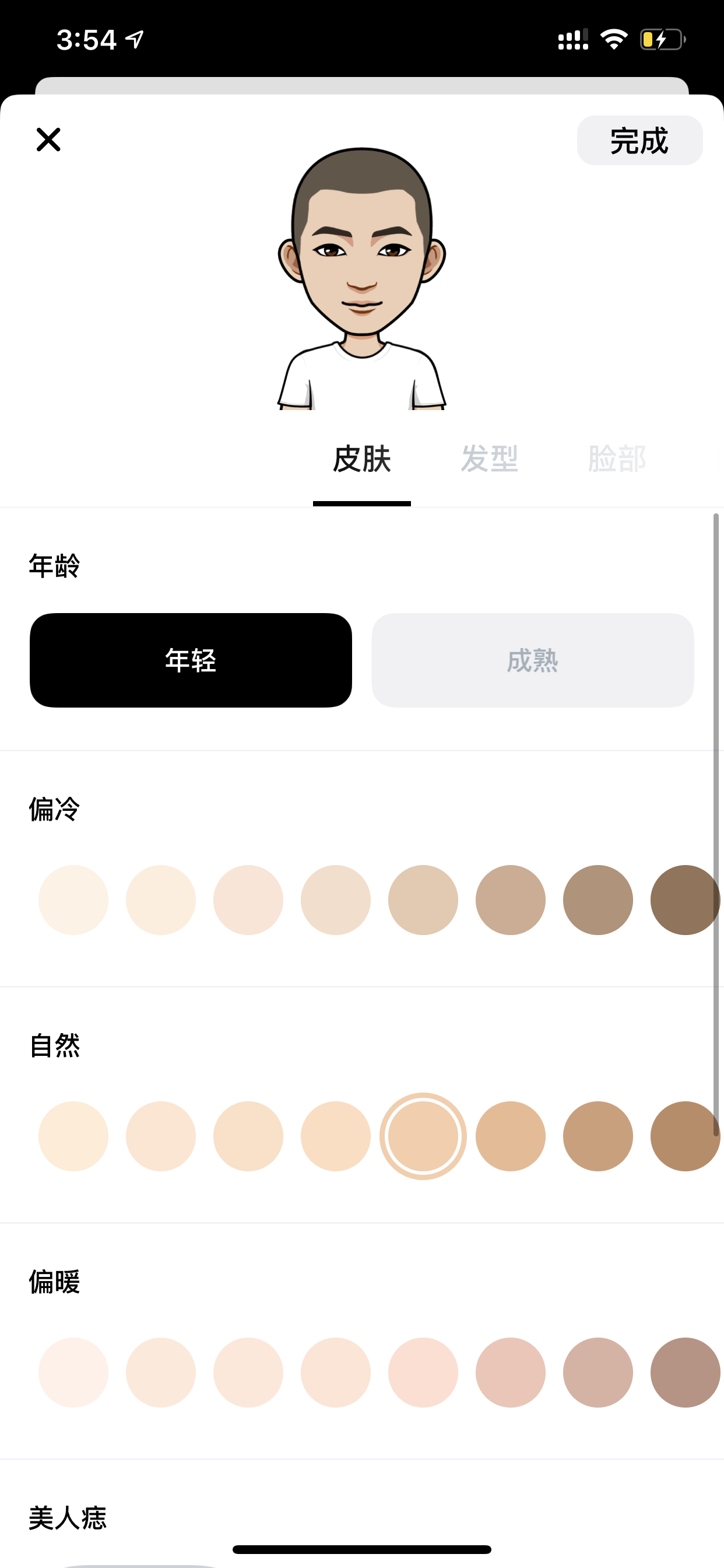Choose the 成熟 age option

533,660
